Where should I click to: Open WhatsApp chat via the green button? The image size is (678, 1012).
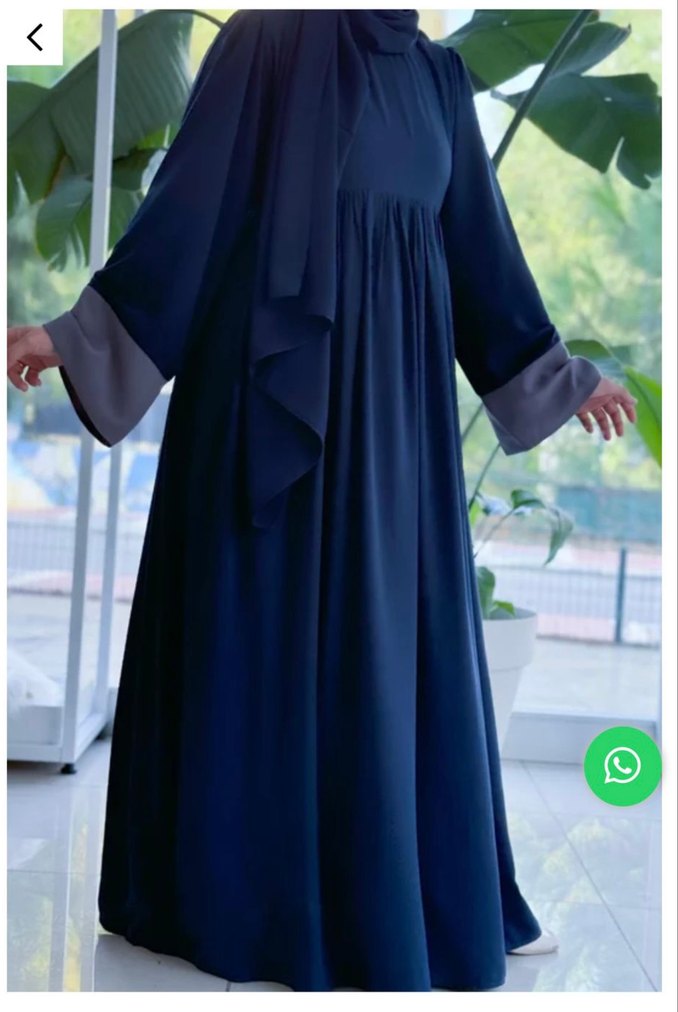pos(622,766)
